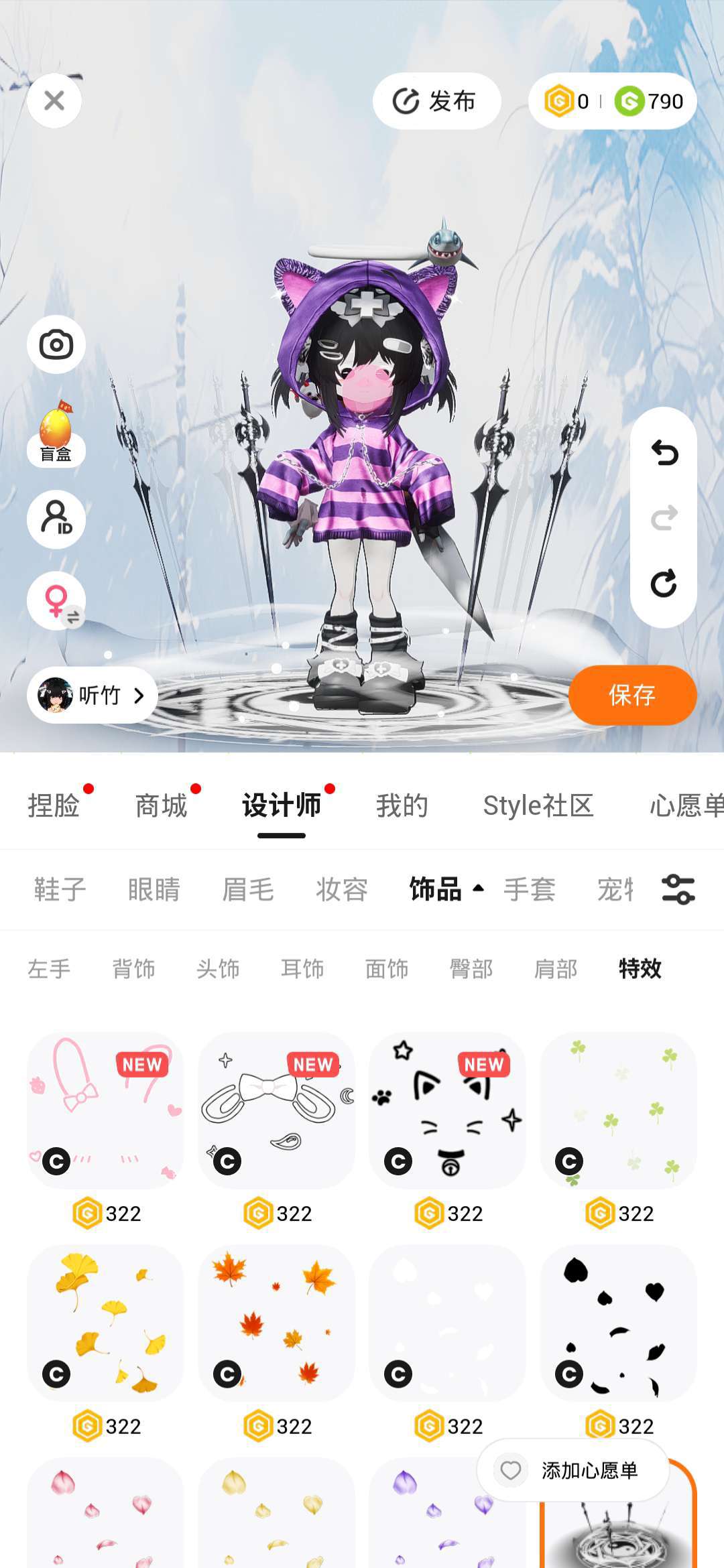The image size is (724, 1568).
Task: Open the Style社区 tab
Action: pyautogui.click(x=538, y=805)
